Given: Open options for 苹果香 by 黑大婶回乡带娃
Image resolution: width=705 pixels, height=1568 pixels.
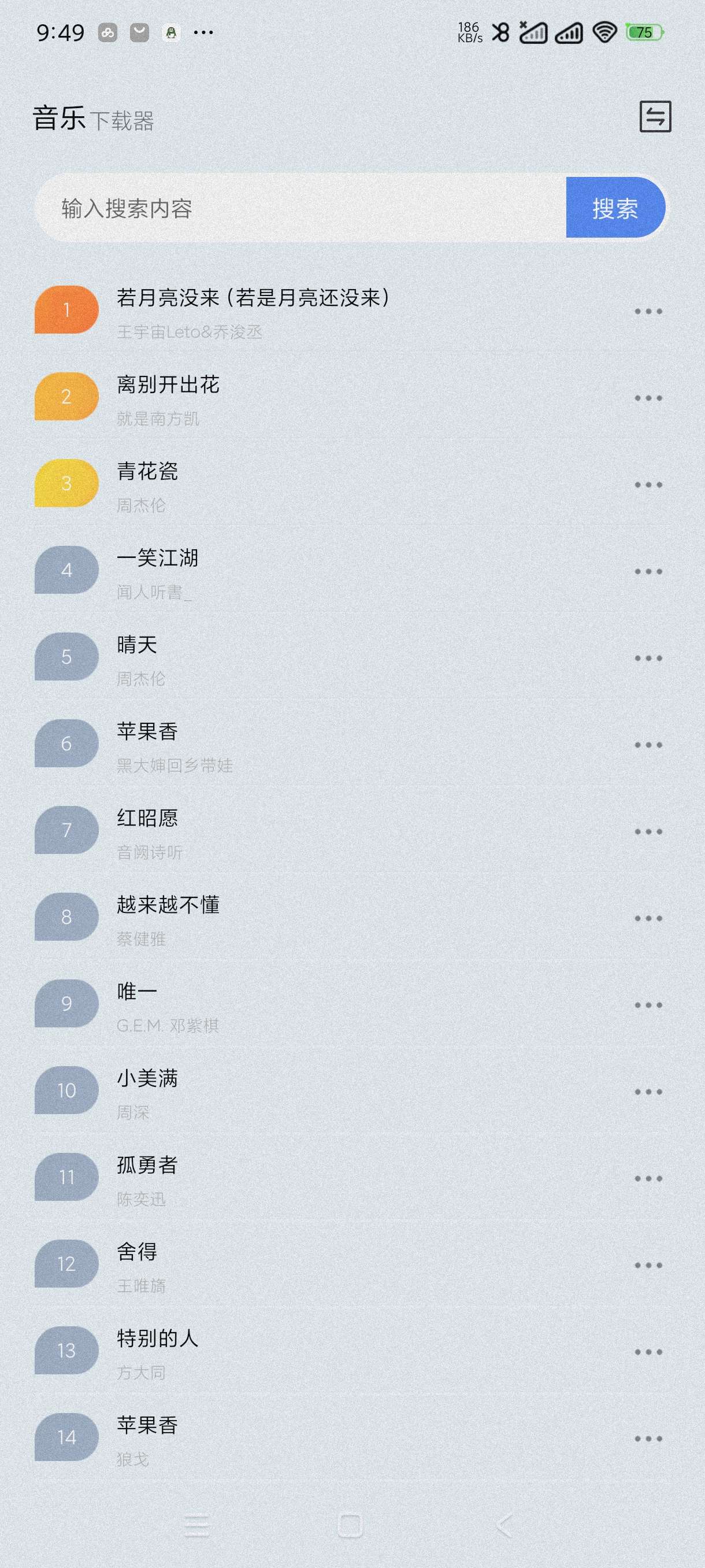Looking at the screenshot, I should (648, 745).
